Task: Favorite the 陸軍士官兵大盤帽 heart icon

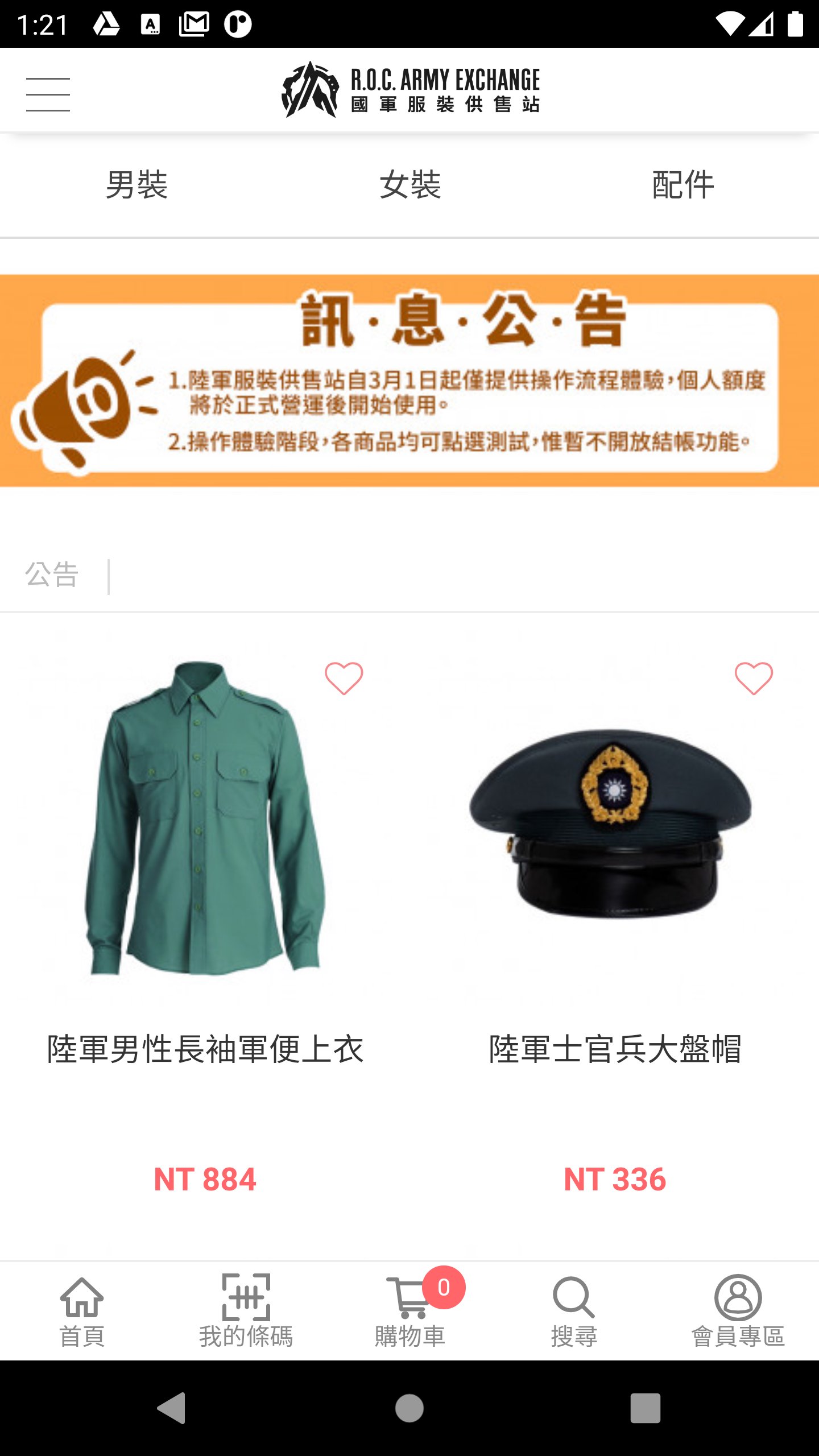Action: pyautogui.click(x=754, y=678)
